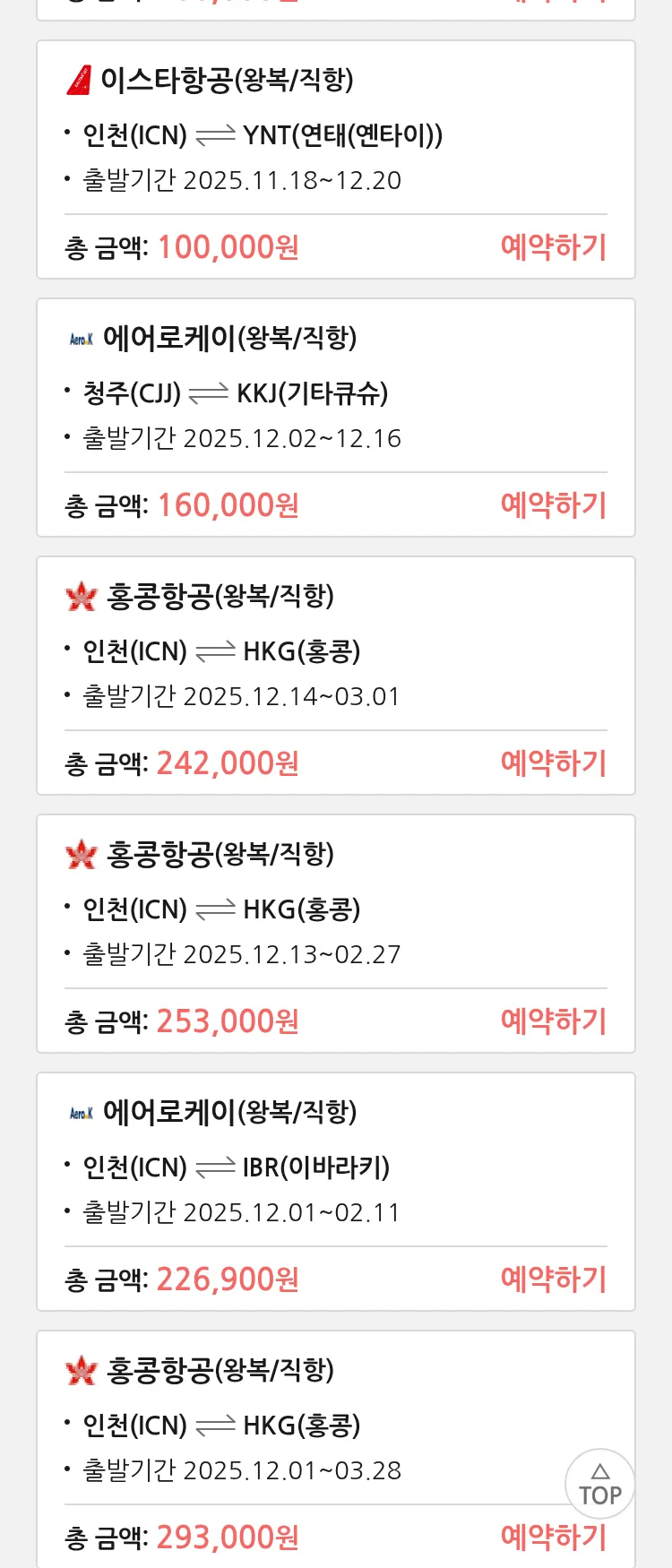
Task: Book the 에어로케이 청주 to 기타큐슈 flight
Action: pyautogui.click(x=553, y=504)
